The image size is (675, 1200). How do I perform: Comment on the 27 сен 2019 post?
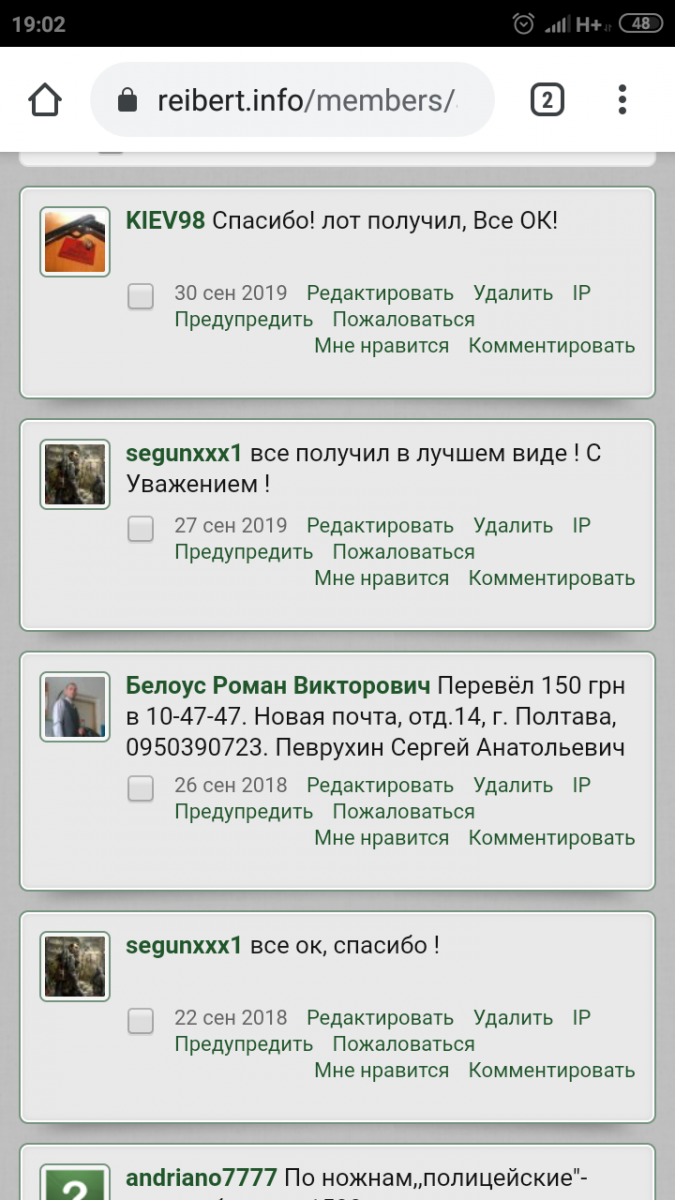click(552, 578)
